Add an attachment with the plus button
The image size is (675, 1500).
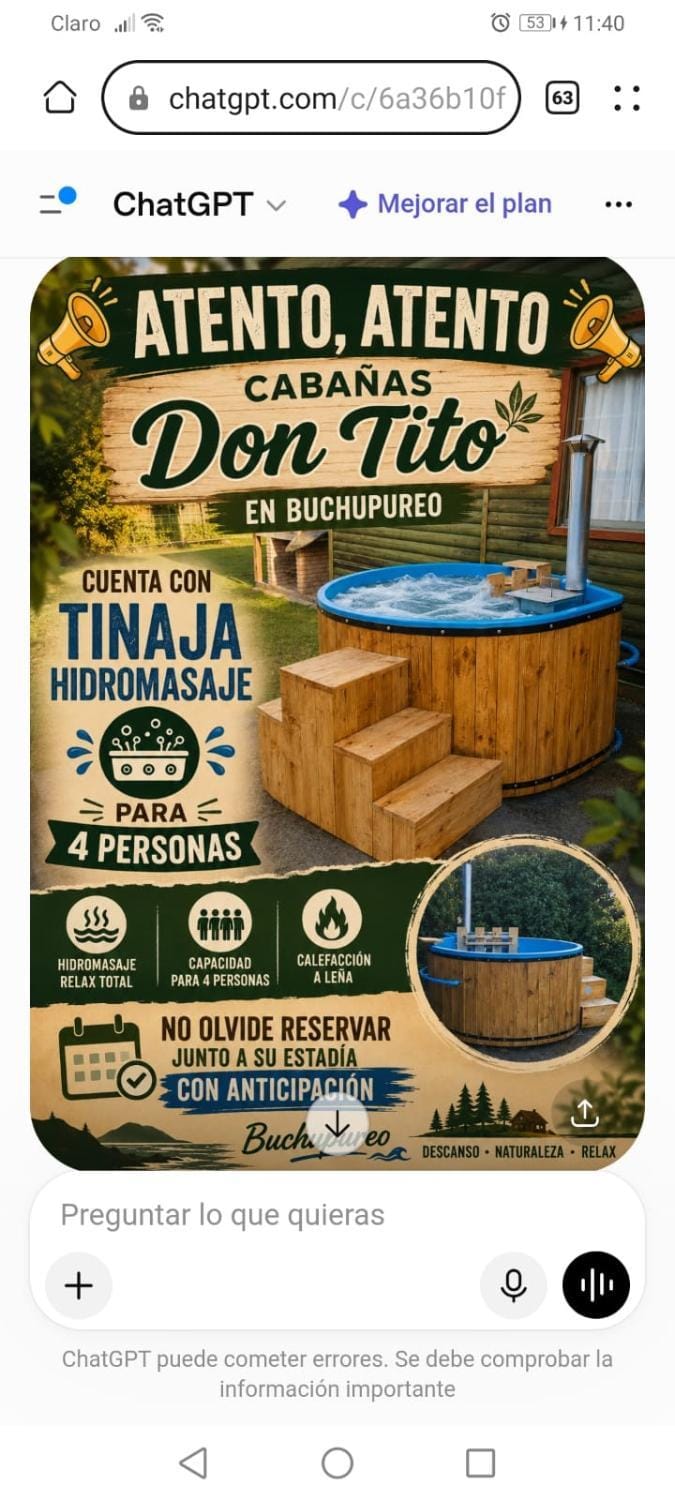79,1286
